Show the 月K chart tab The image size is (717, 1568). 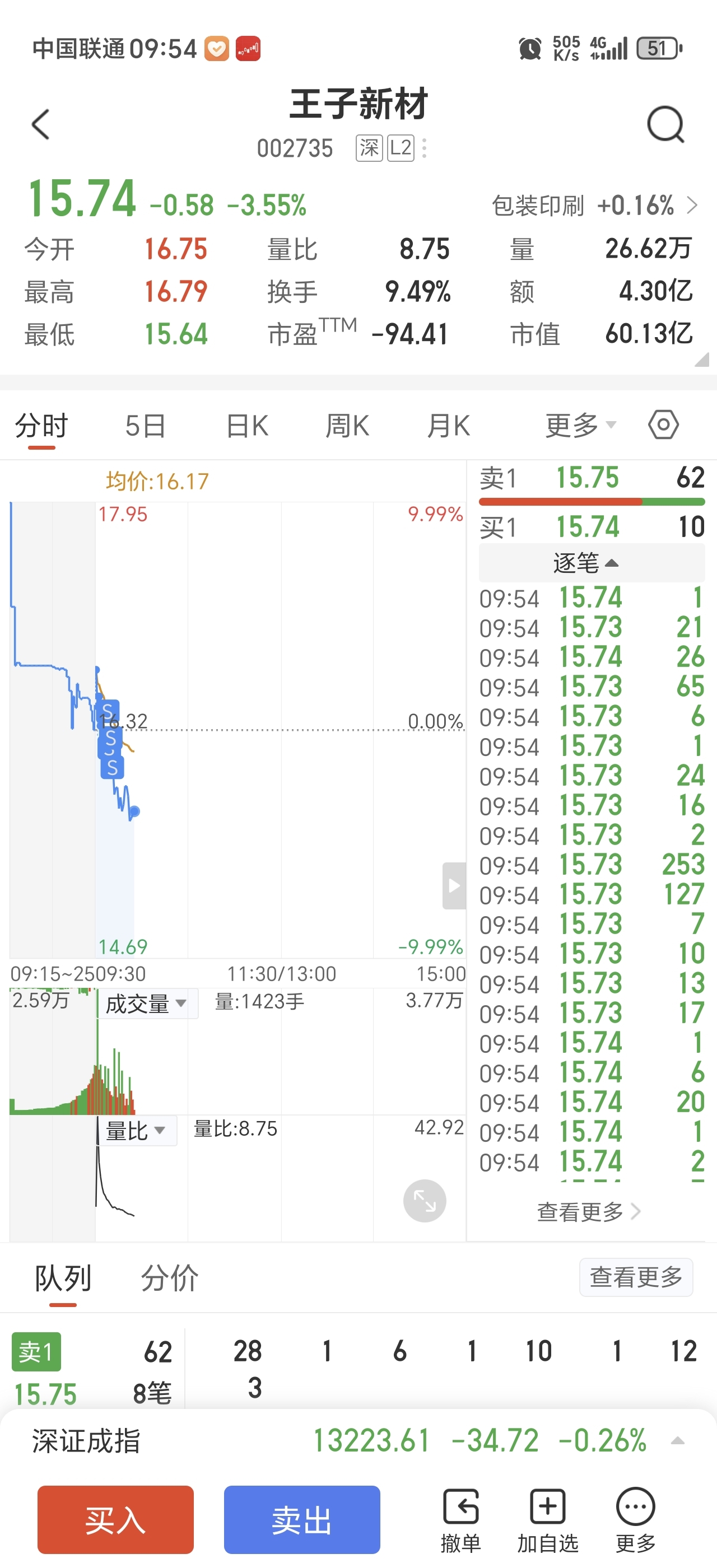coord(448,426)
